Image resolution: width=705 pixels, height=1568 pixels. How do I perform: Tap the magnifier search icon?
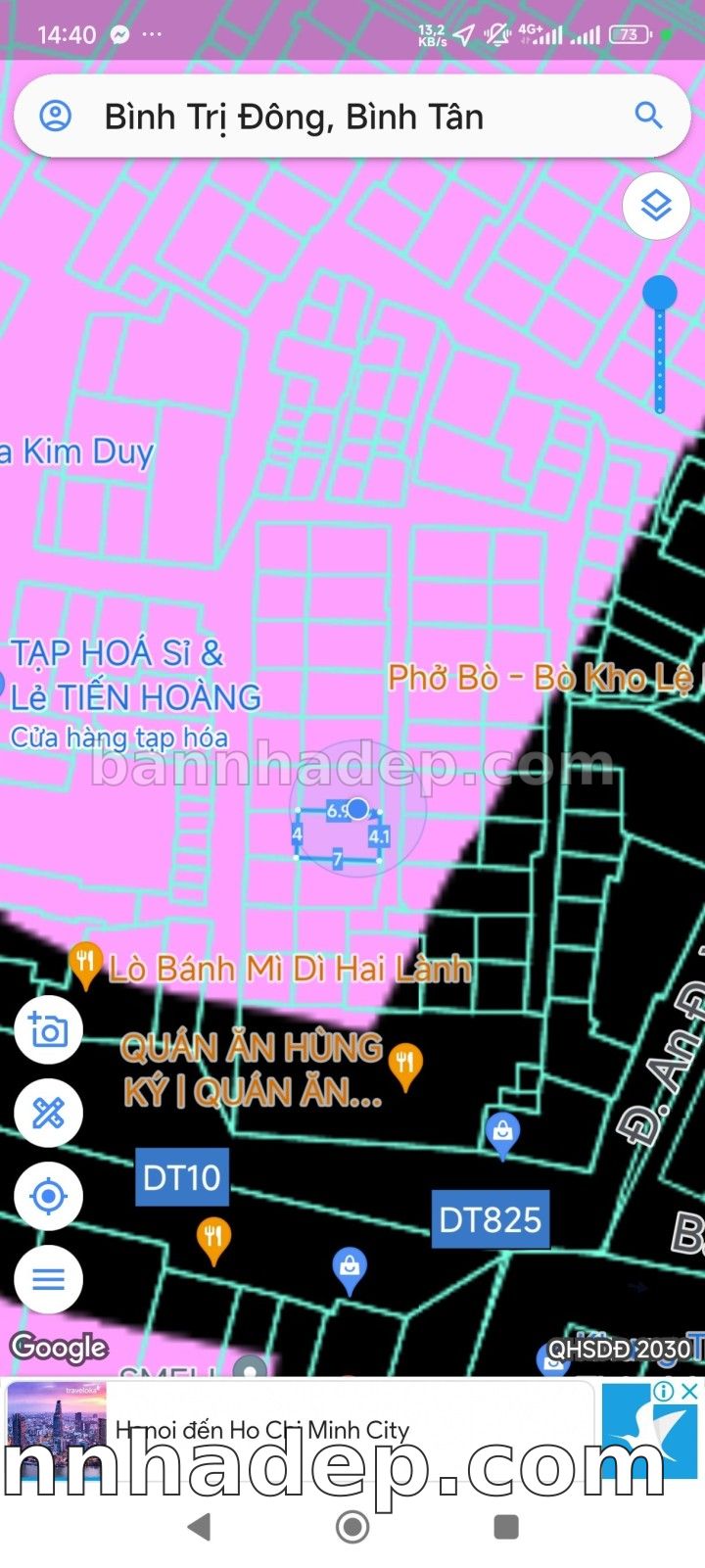tap(648, 116)
